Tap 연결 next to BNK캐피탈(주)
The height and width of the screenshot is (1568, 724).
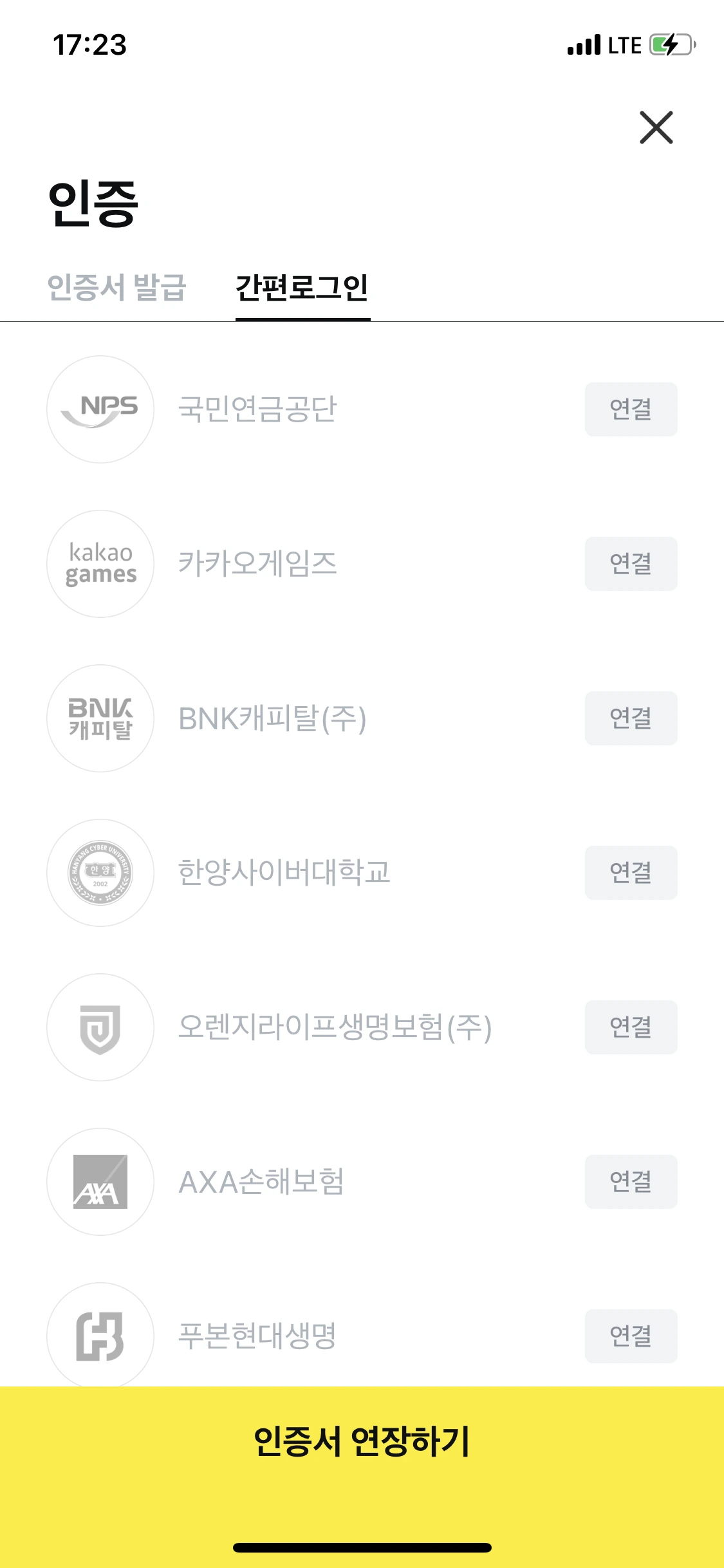pyautogui.click(x=631, y=718)
